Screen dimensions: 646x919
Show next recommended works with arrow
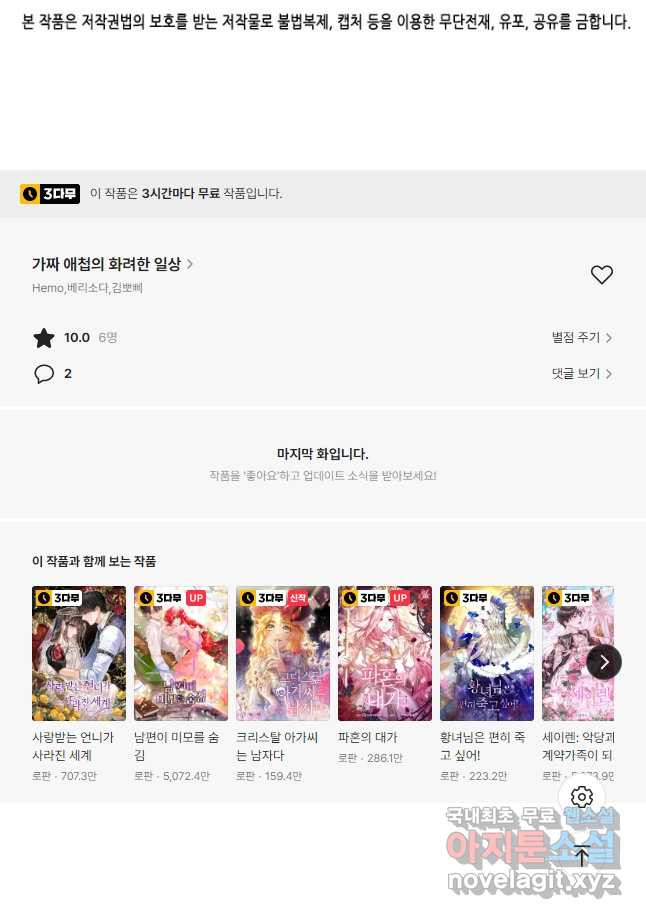pos(604,662)
